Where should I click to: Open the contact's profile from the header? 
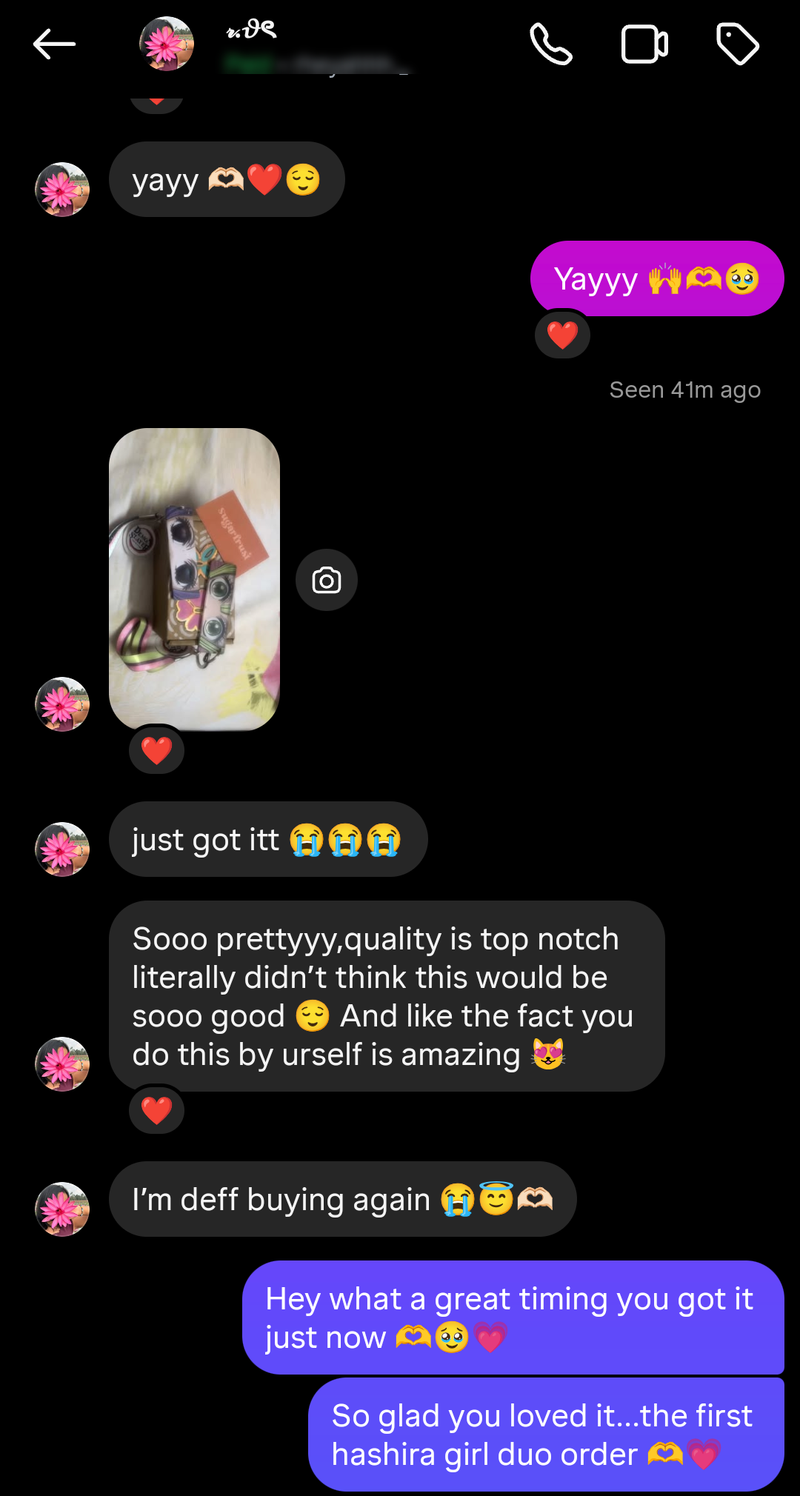pos(166,44)
